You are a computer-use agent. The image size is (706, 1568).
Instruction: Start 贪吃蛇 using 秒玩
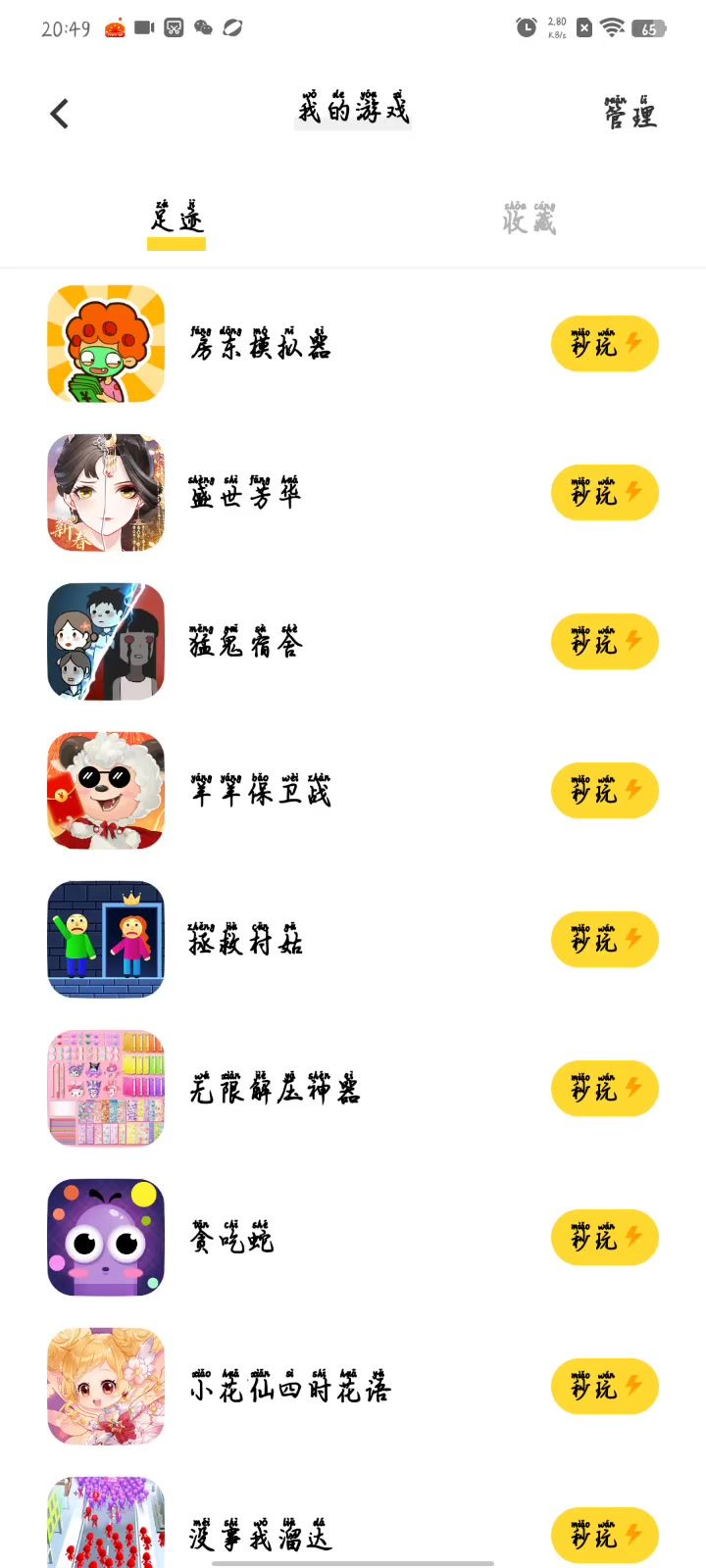click(604, 1238)
